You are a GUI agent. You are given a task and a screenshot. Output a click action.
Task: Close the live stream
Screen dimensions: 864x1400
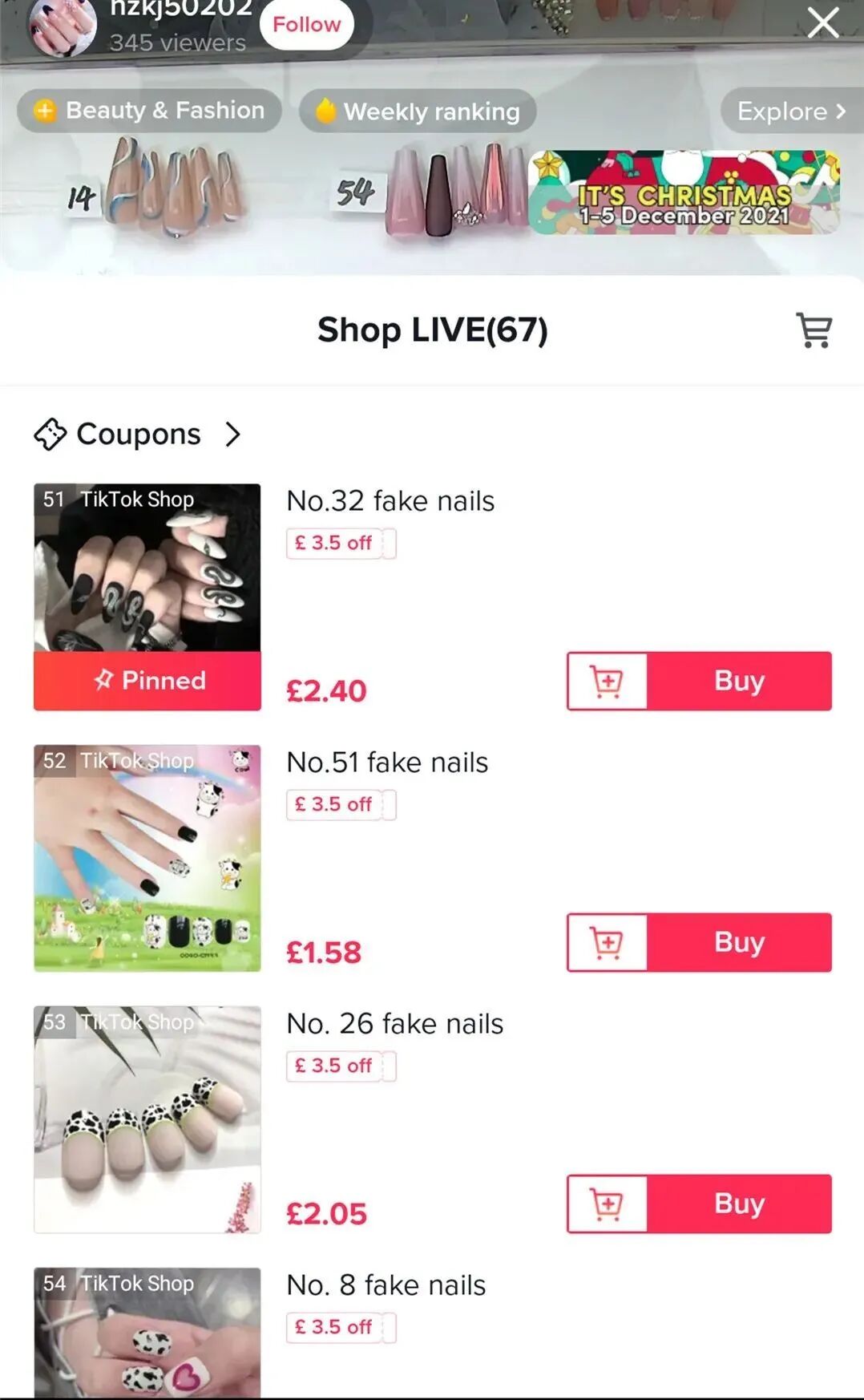point(823,22)
